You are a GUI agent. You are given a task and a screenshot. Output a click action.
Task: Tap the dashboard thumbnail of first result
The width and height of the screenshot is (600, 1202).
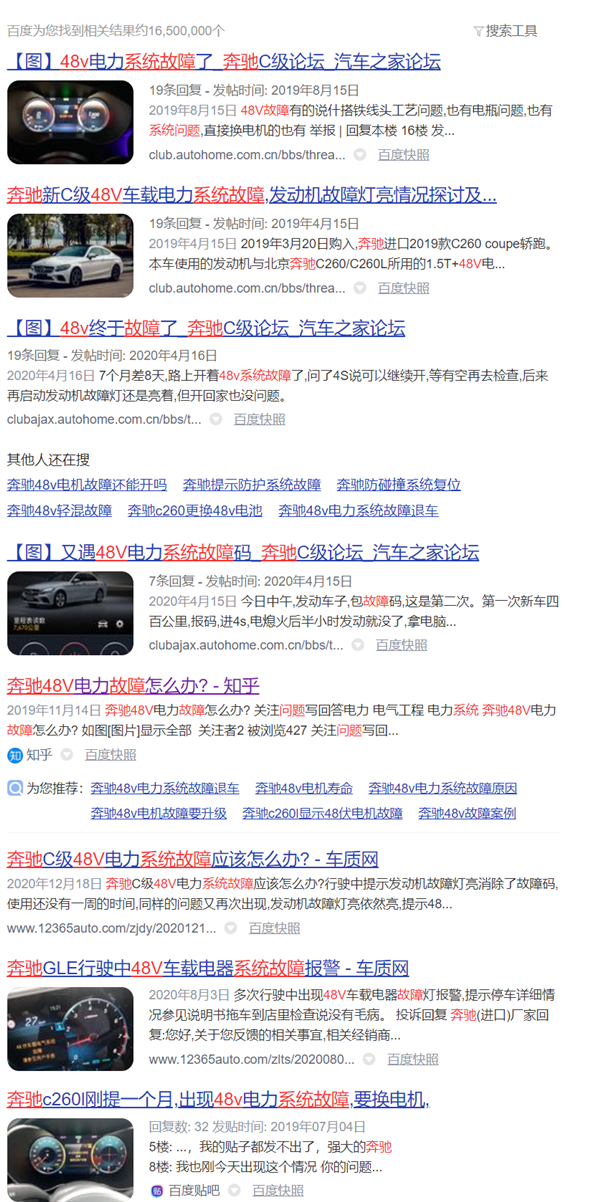(70, 122)
